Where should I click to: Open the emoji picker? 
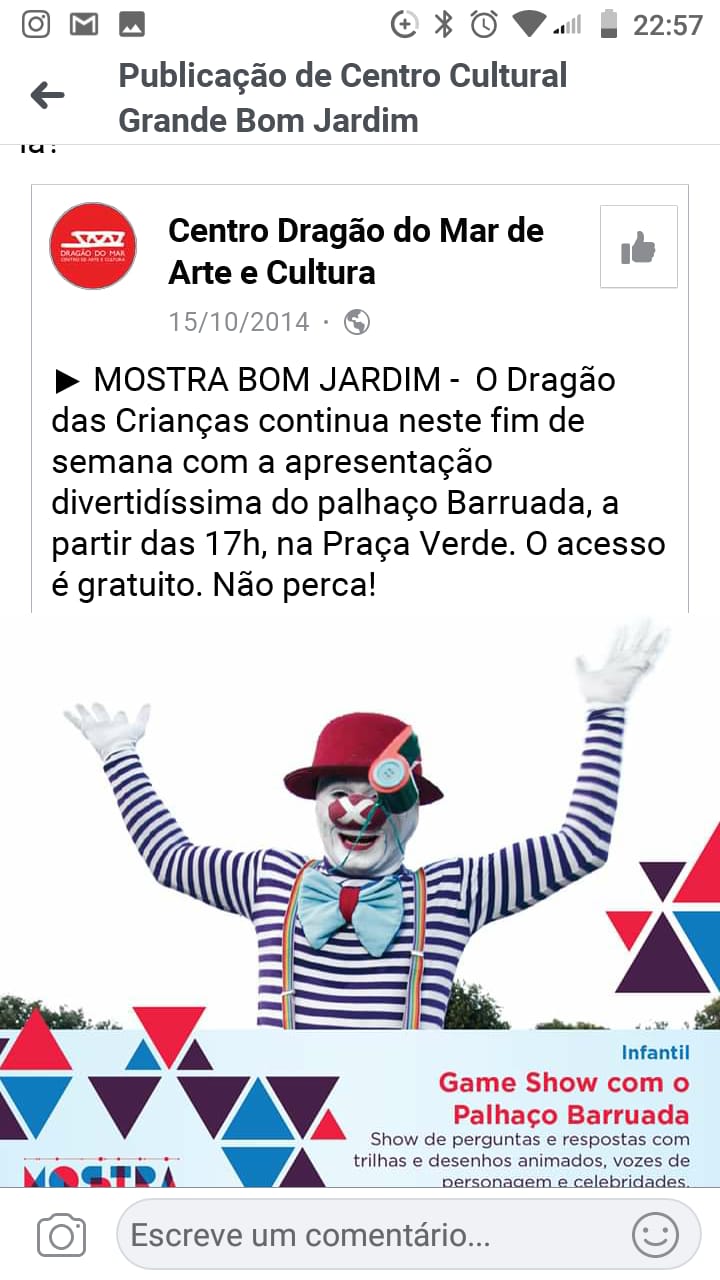click(x=656, y=1236)
